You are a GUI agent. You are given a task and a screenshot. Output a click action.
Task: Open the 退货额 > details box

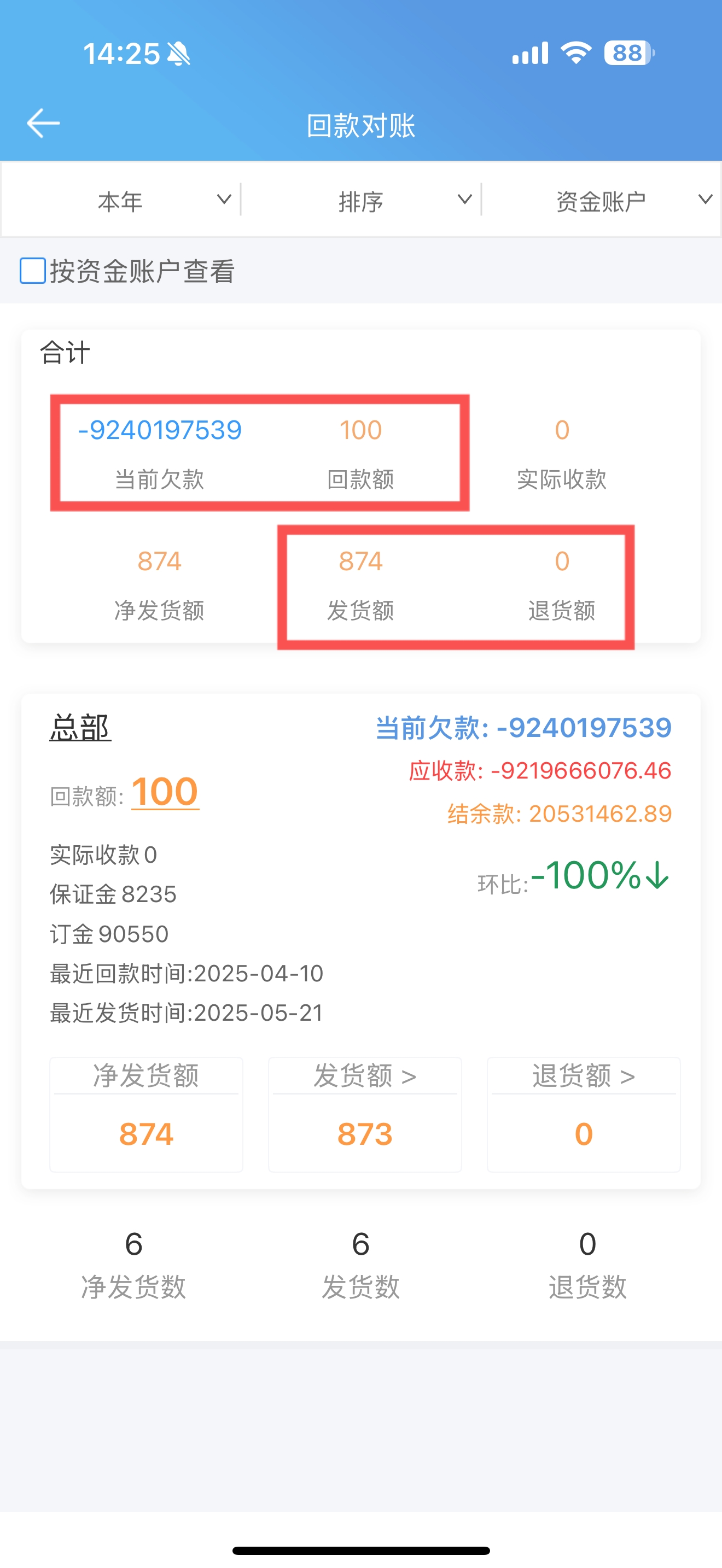click(583, 1114)
